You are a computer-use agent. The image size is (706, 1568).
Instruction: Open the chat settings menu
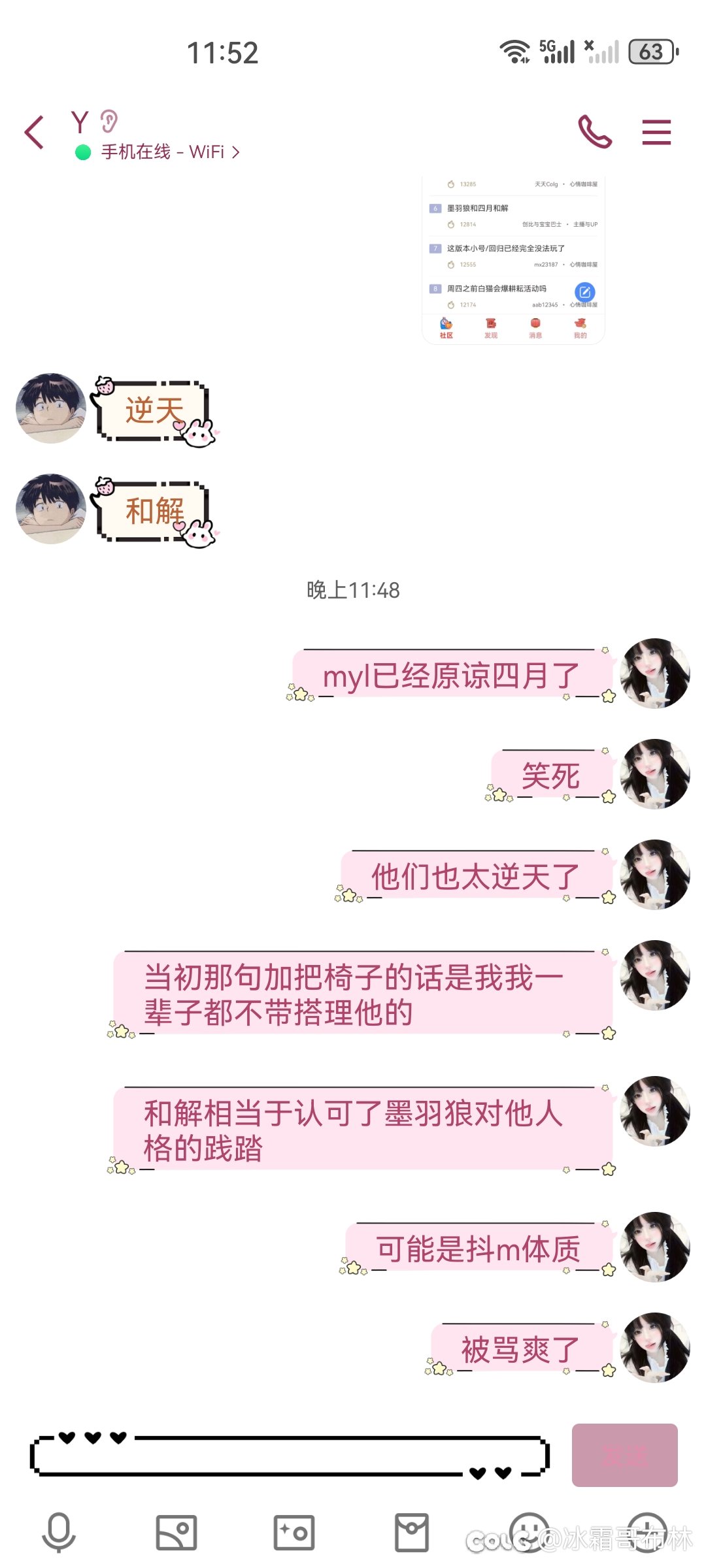[656, 132]
